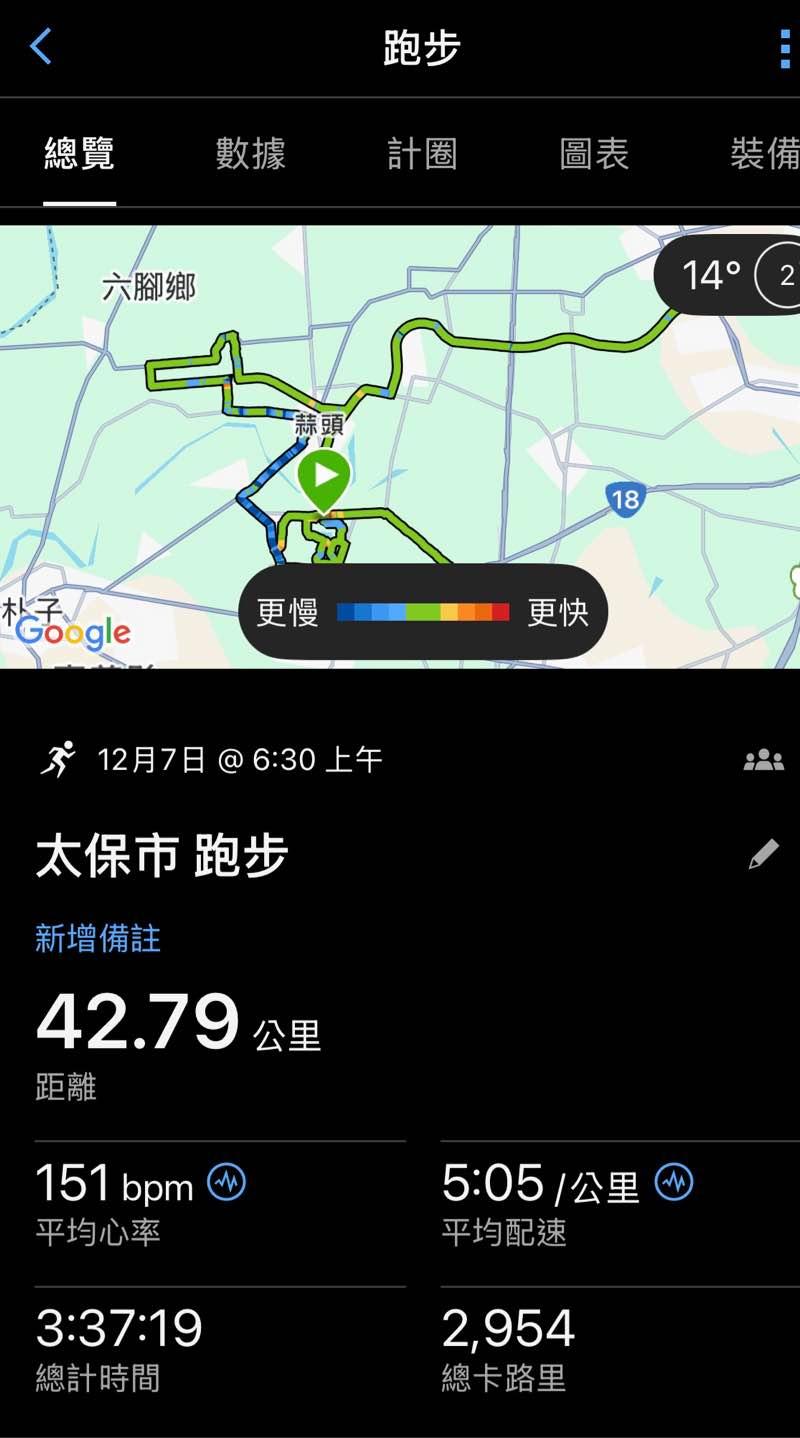Open the three-dot overflow menu
Screen dimensions: 800x1438
[784, 48]
